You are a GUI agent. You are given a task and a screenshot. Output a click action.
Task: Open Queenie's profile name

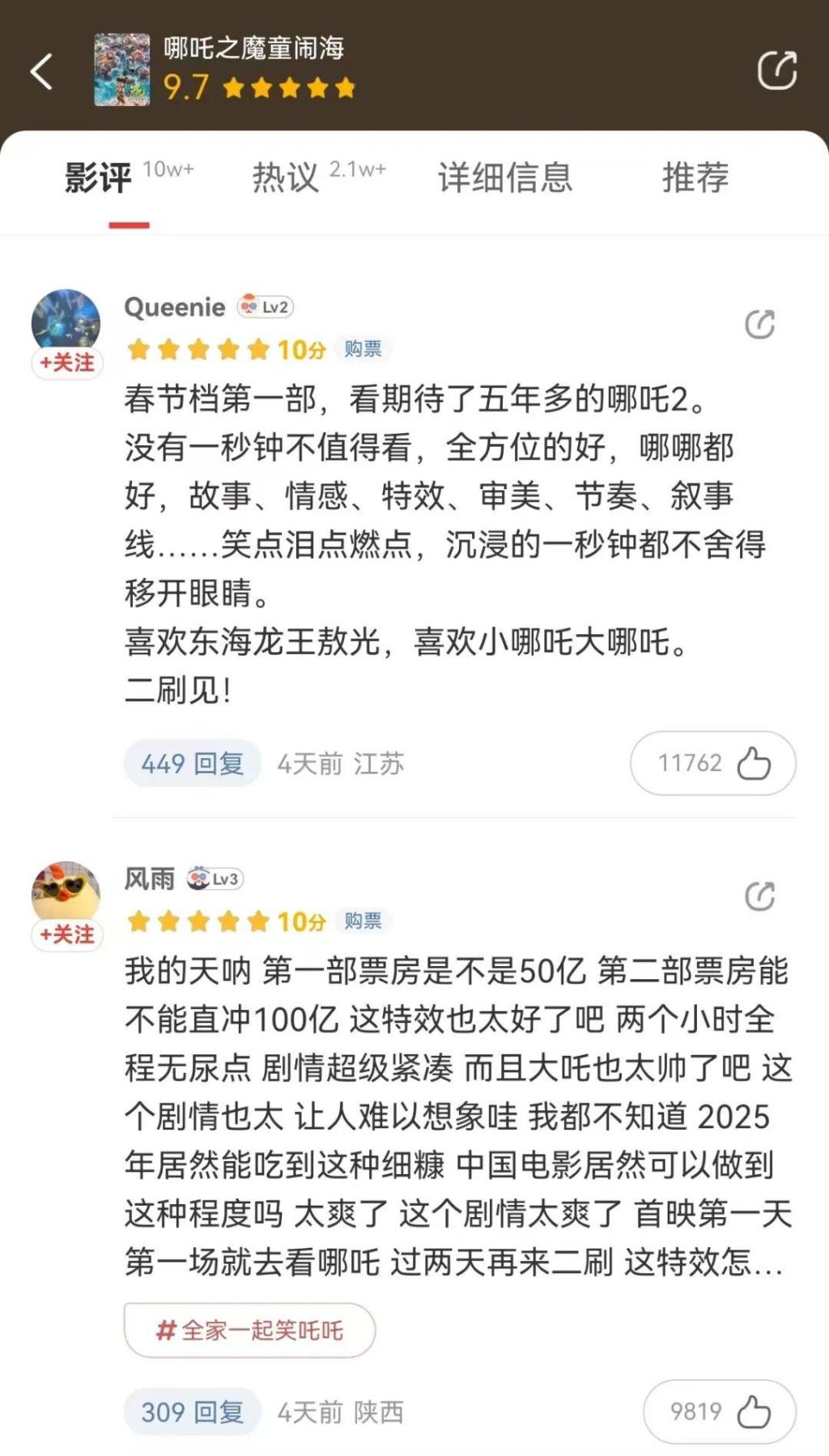[x=175, y=307]
